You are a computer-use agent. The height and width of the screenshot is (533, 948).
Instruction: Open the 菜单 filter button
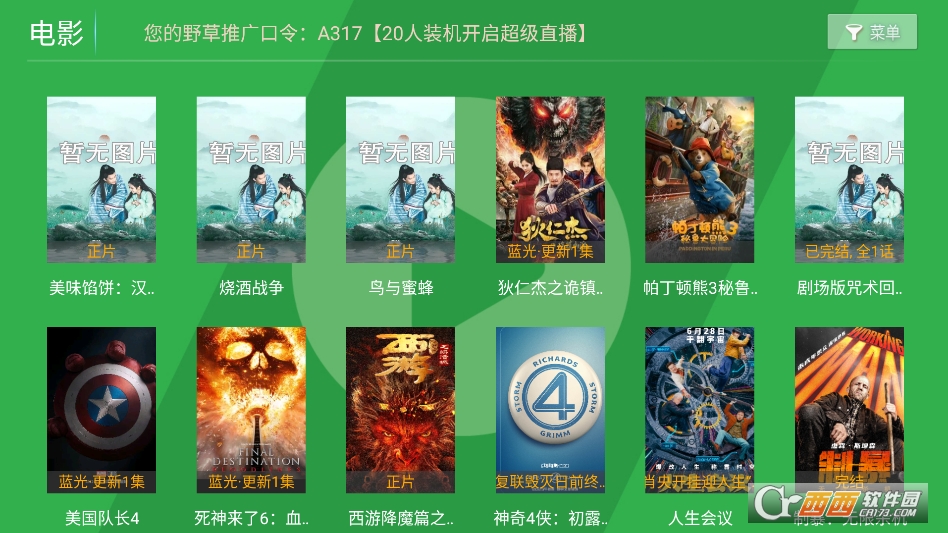[x=871, y=32]
